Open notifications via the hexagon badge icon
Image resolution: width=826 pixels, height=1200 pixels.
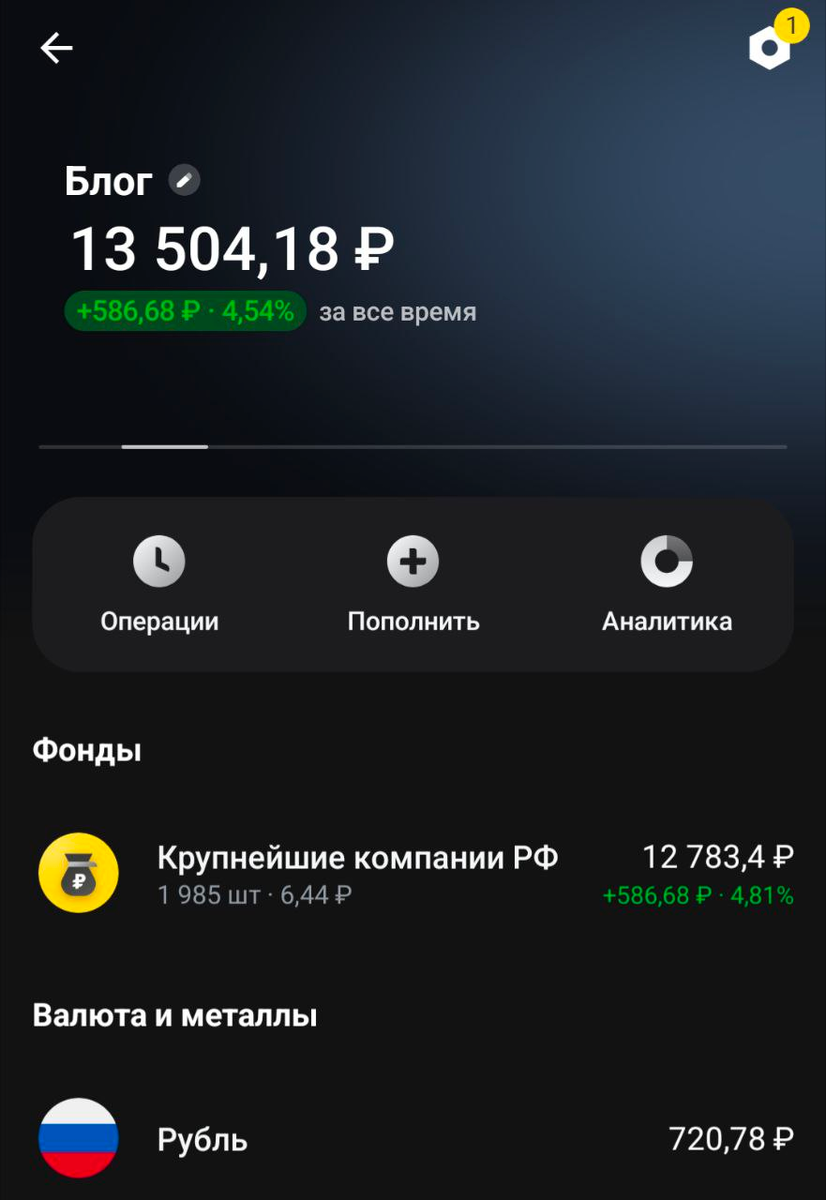pyautogui.click(x=768, y=45)
